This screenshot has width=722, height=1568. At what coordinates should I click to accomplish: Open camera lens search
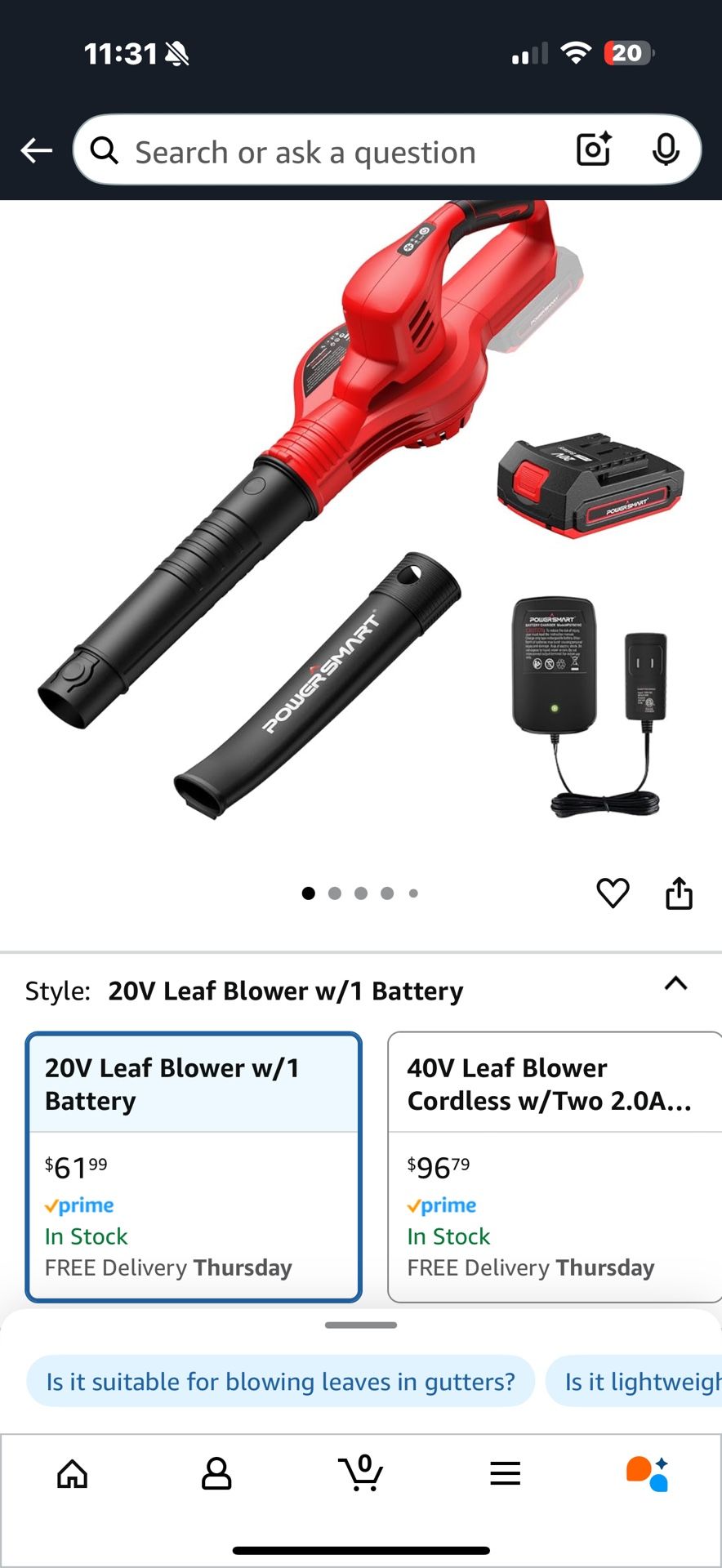(x=594, y=149)
